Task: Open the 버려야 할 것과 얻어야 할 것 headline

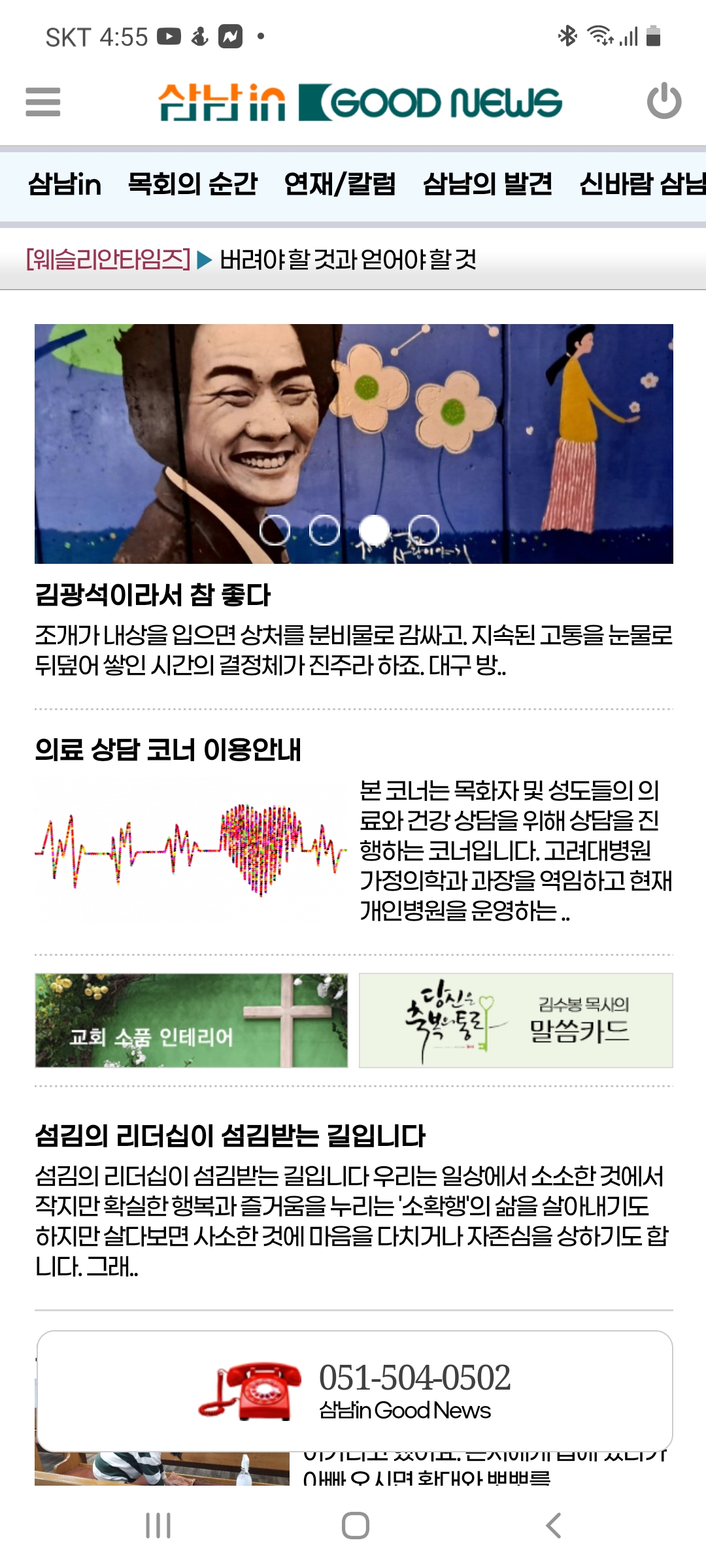Action: [x=348, y=260]
